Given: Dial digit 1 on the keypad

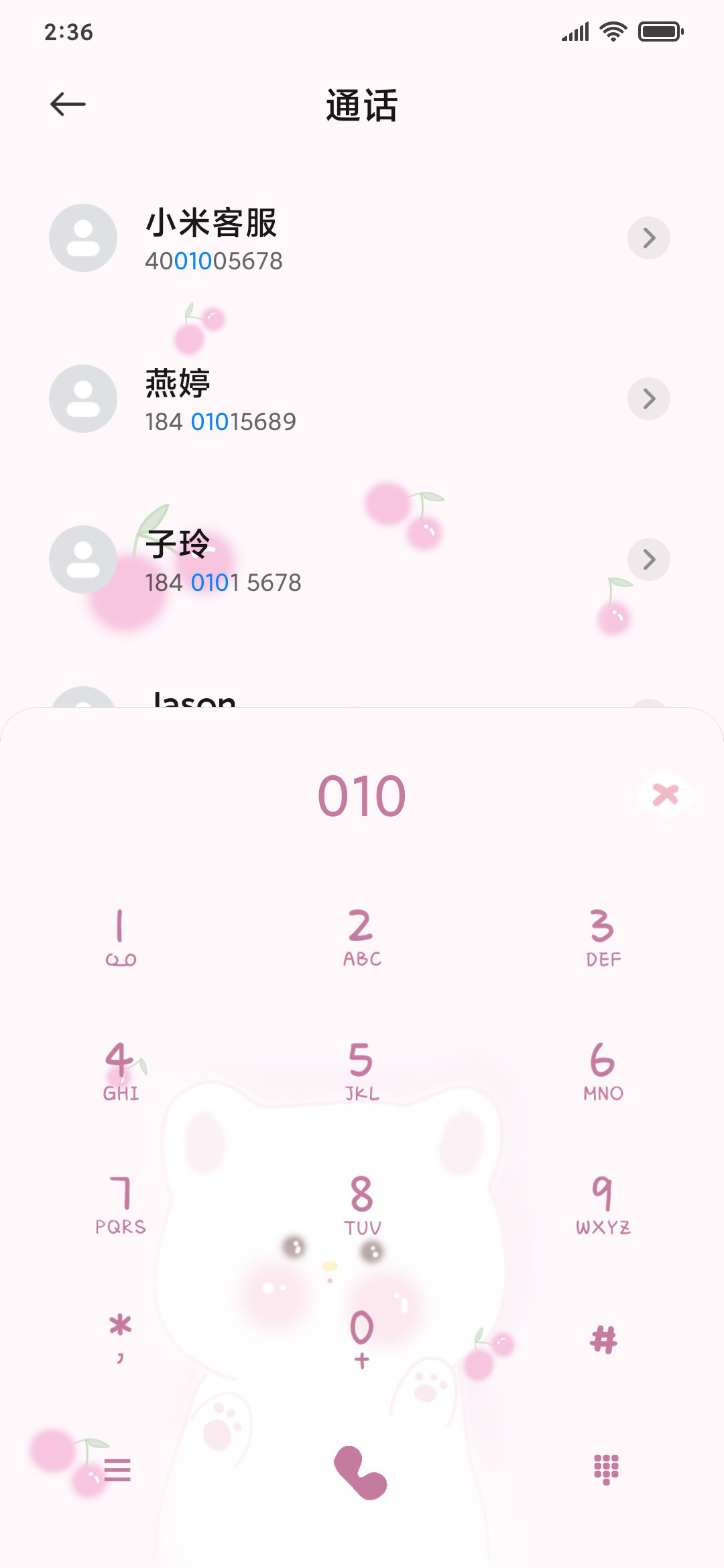Looking at the screenshot, I should coord(121,938).
